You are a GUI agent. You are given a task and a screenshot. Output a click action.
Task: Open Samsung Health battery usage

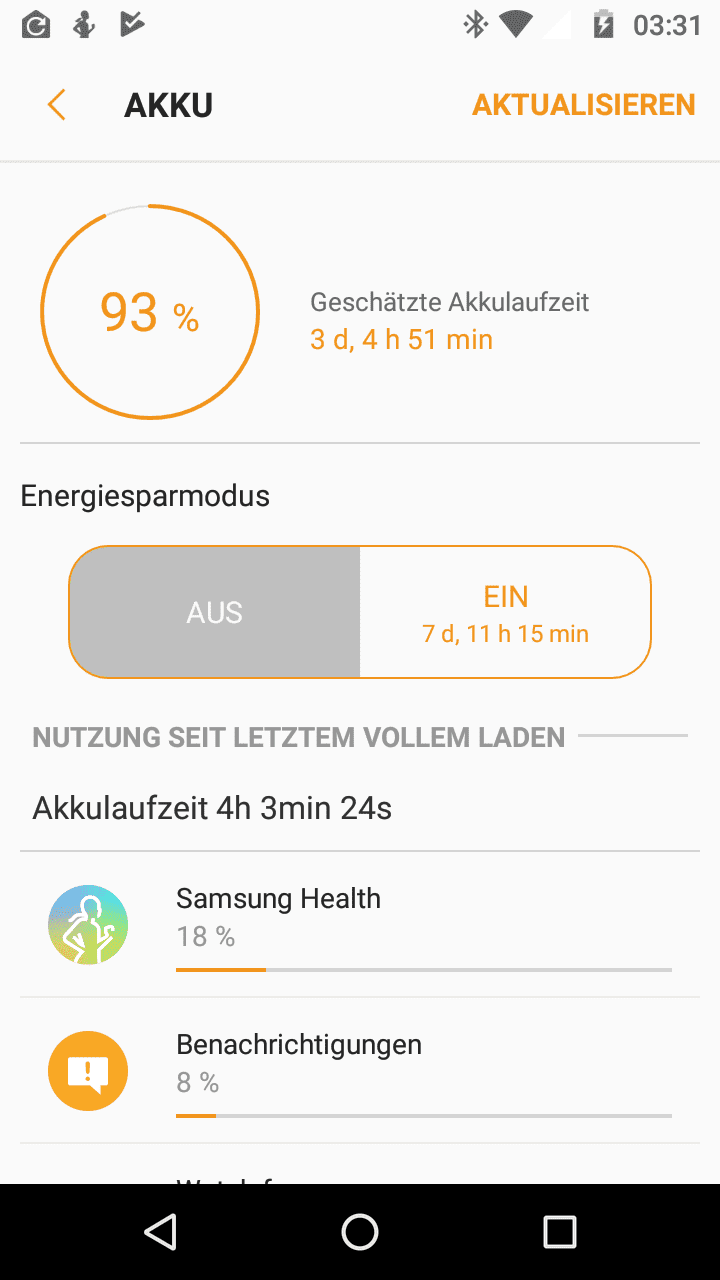click(360, 924)
